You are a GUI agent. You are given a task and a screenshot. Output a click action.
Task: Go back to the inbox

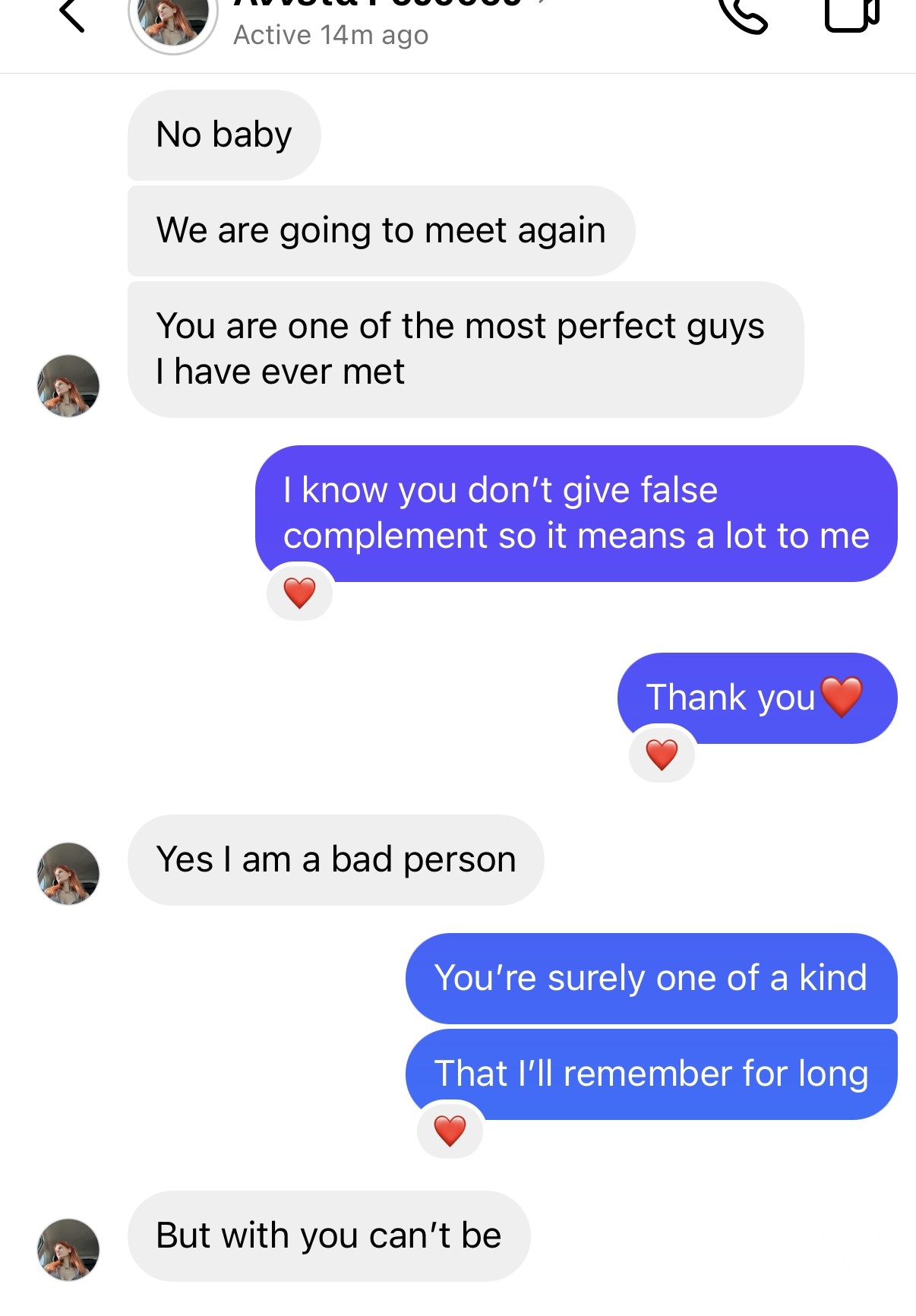tap(71, 15)
